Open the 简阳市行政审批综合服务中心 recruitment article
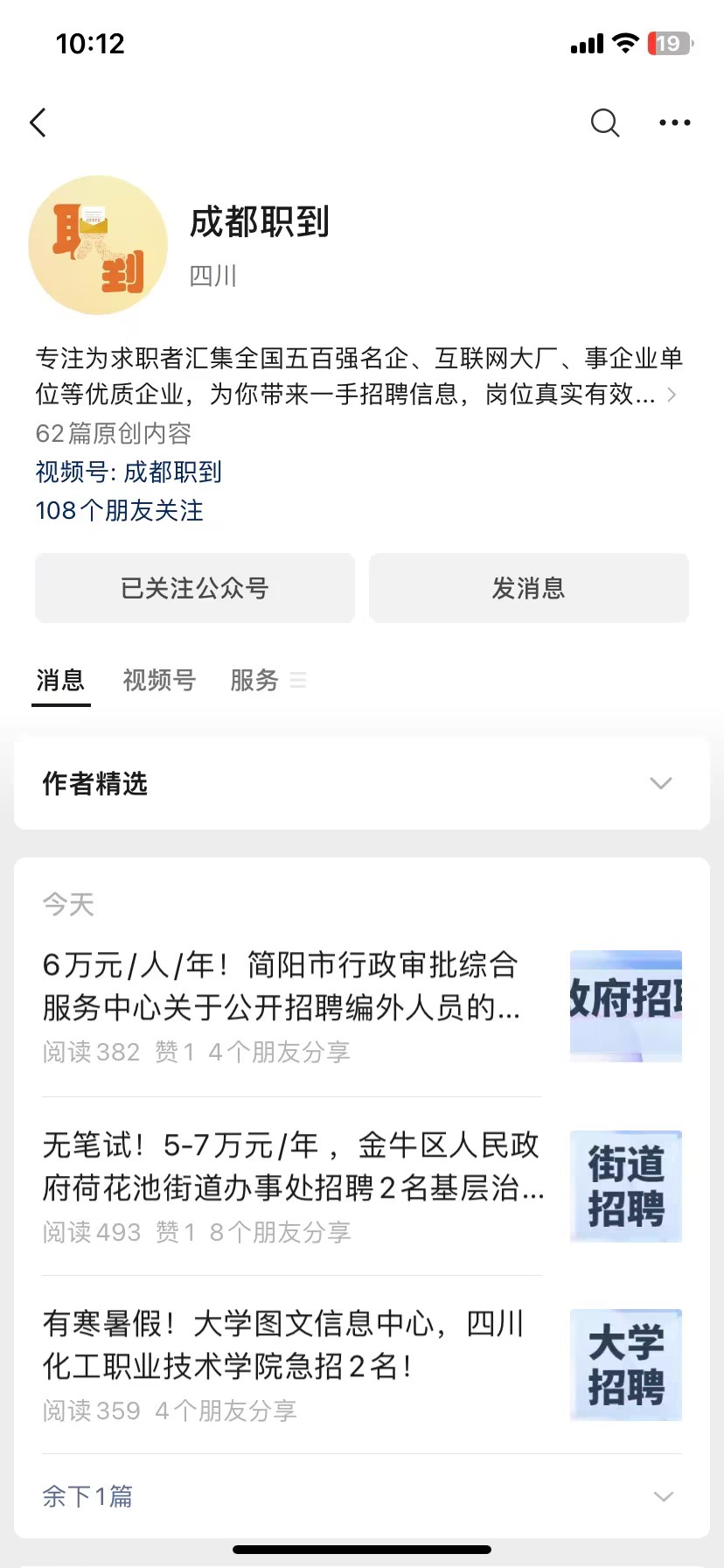 point(362,1006)
